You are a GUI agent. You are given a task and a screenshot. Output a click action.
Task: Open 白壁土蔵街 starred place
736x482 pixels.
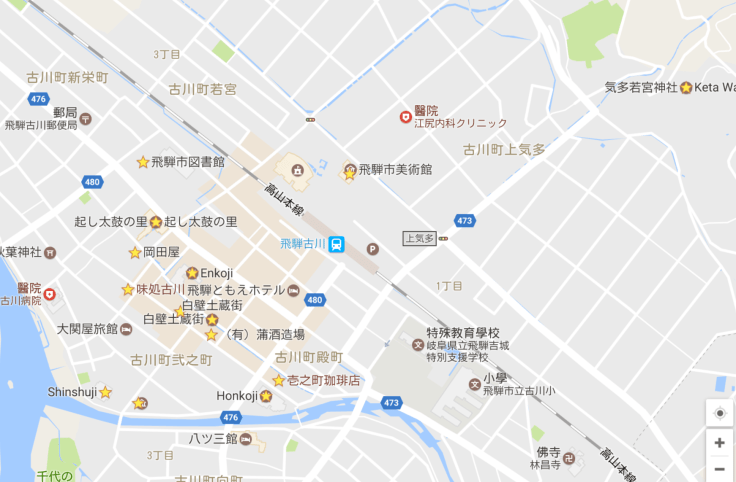click(x=212, y=319)
